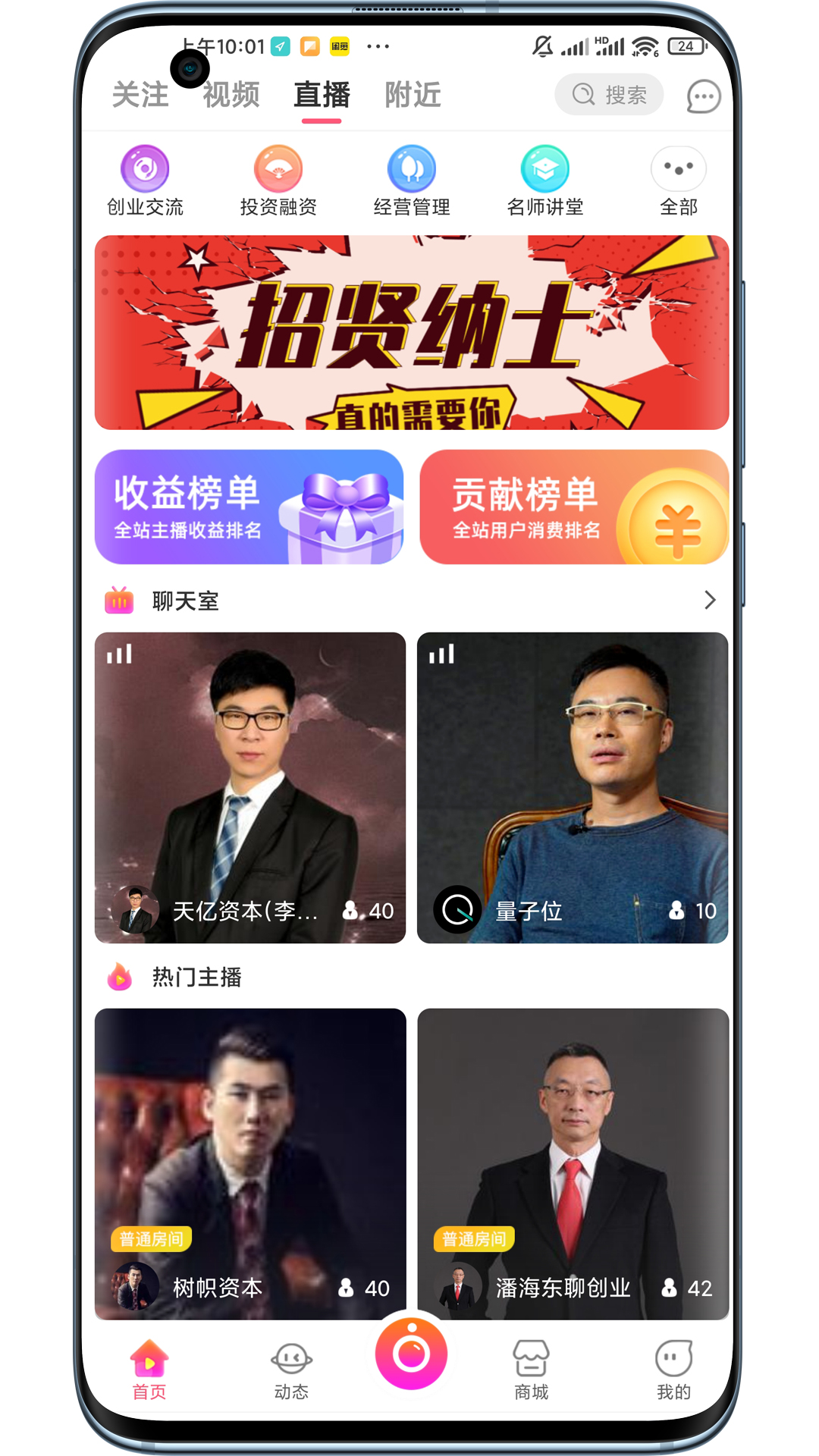View the 收益榜单 ranking

[249, 507]
